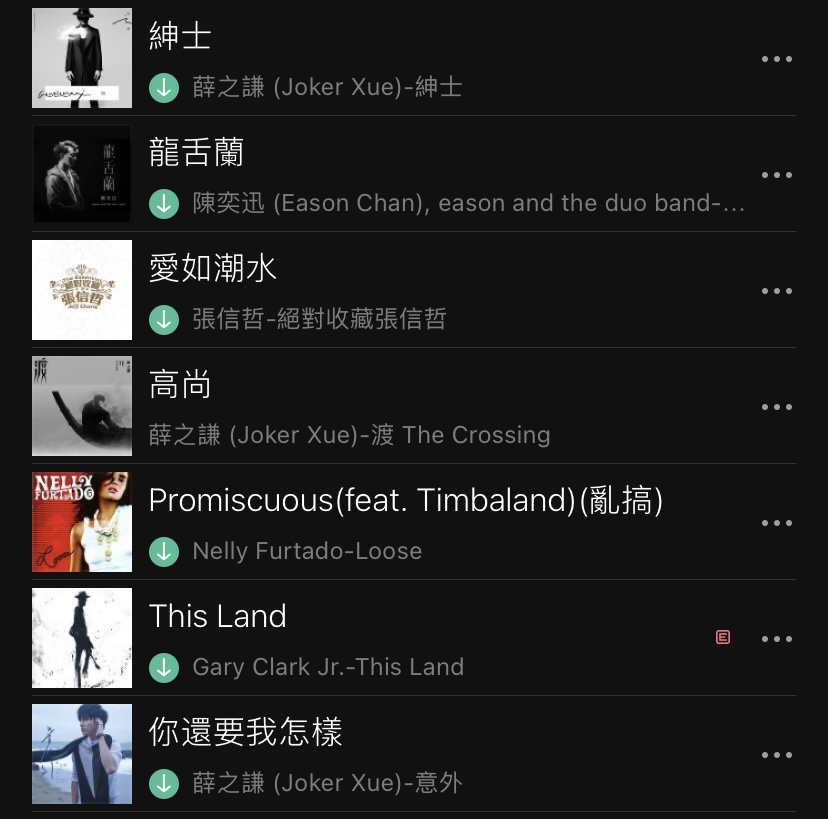
Task: Open more options for 龍舌蘭
Action: pos(776,175)
